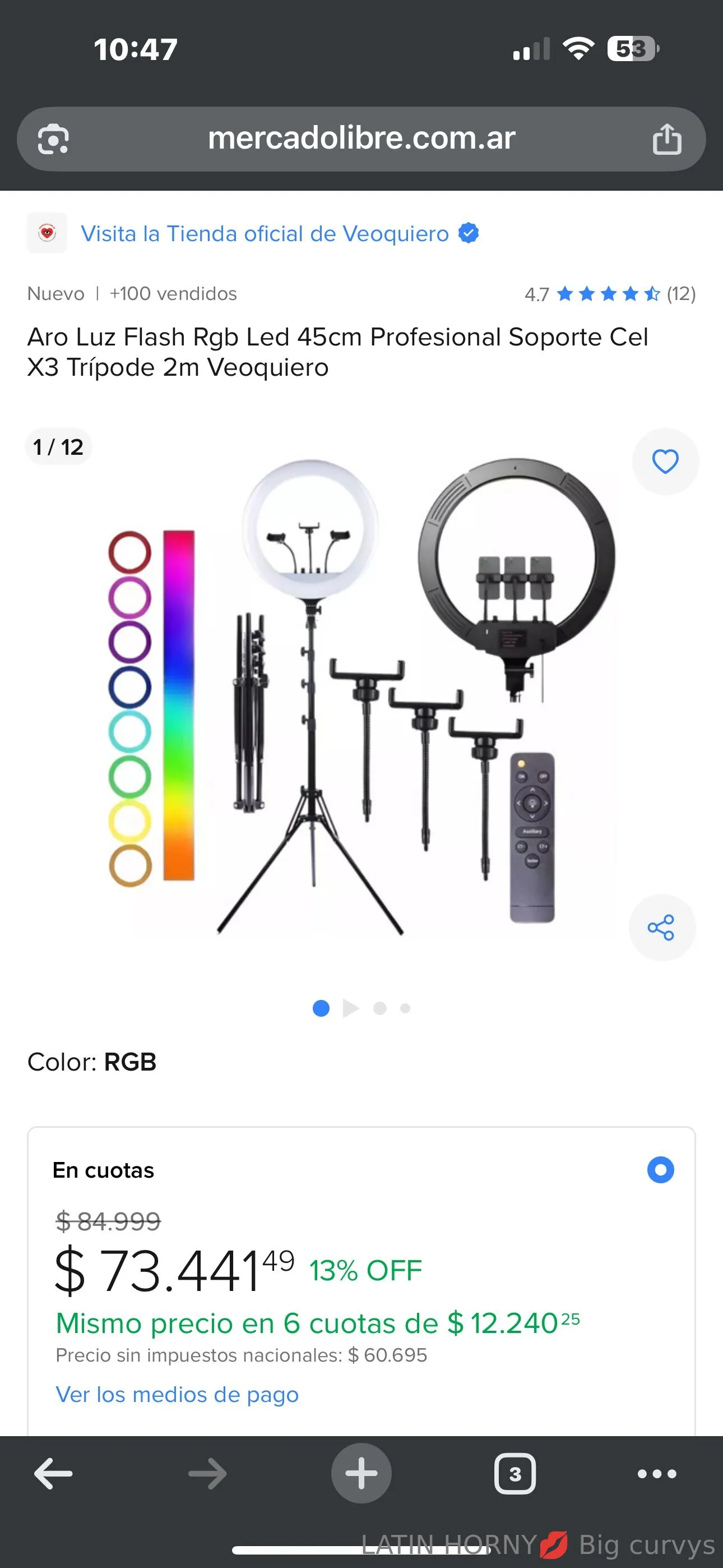The width and height of the screenshot is (723, 1568).
Task: Open a new browser tab
Action: click(361, 1474)
